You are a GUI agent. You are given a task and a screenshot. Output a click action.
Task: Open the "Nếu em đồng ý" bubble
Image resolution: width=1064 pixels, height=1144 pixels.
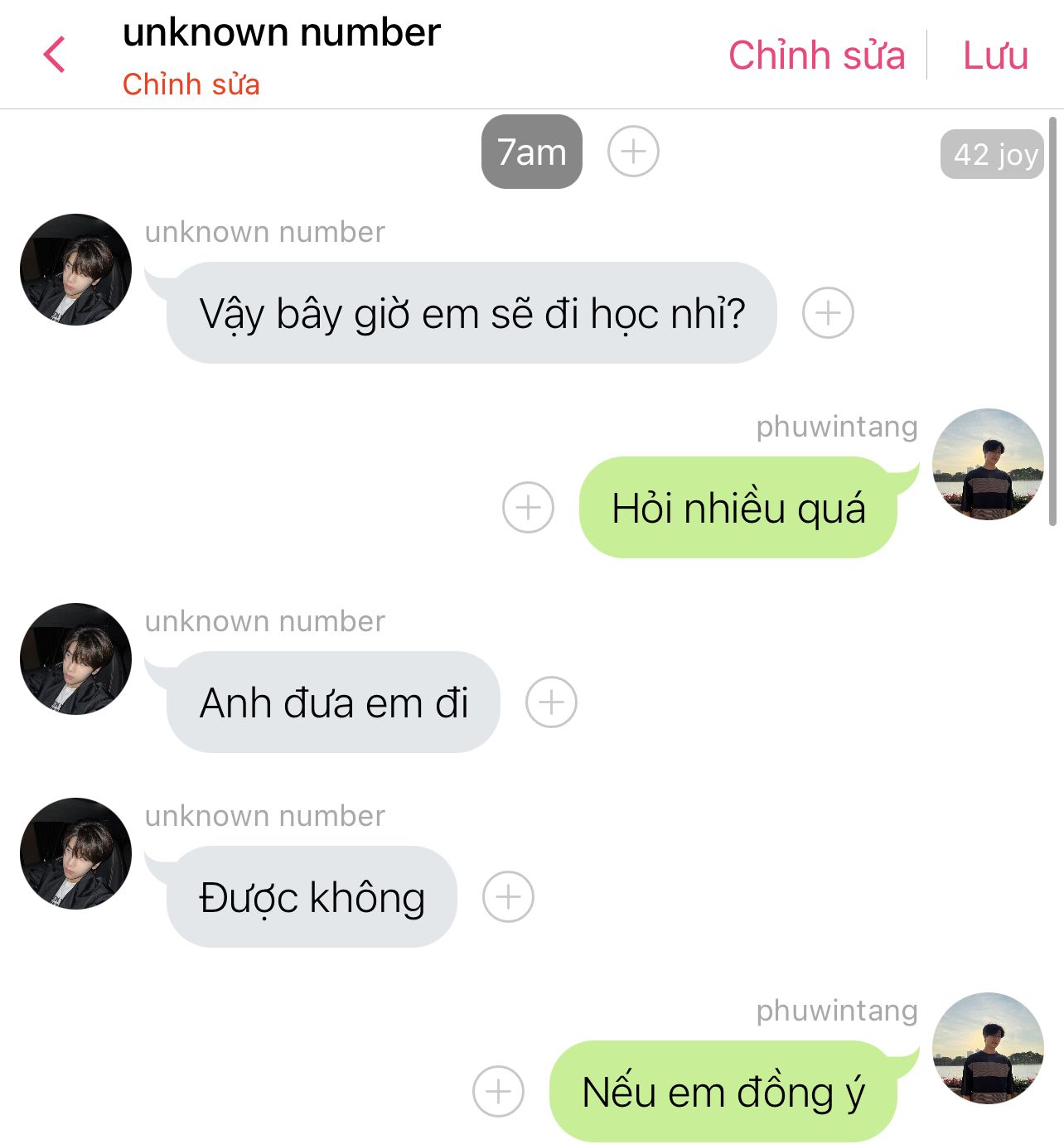point(723,1092)
